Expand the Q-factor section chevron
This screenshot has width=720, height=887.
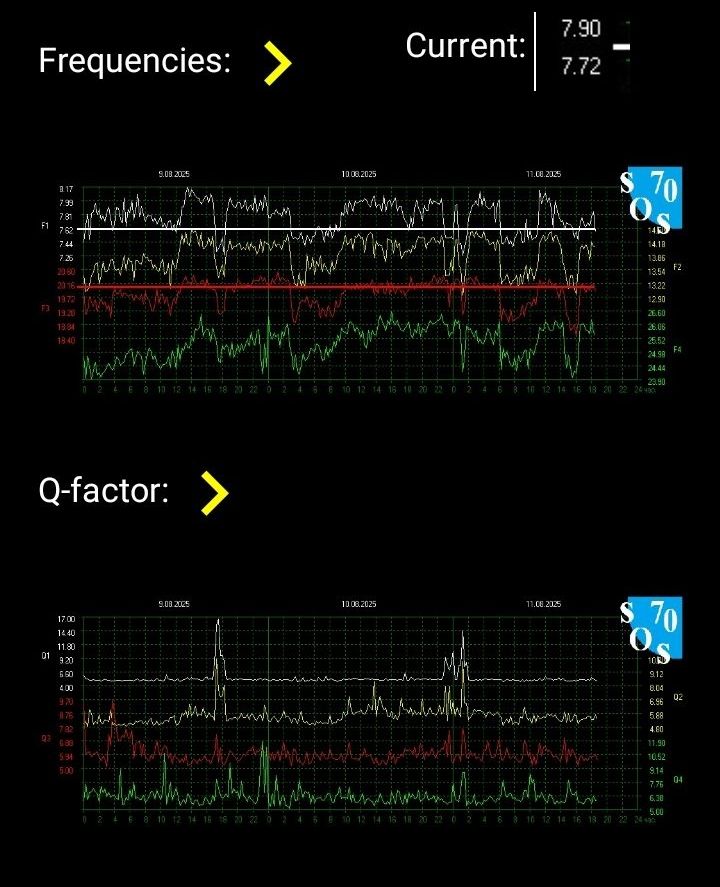[213, 493]
